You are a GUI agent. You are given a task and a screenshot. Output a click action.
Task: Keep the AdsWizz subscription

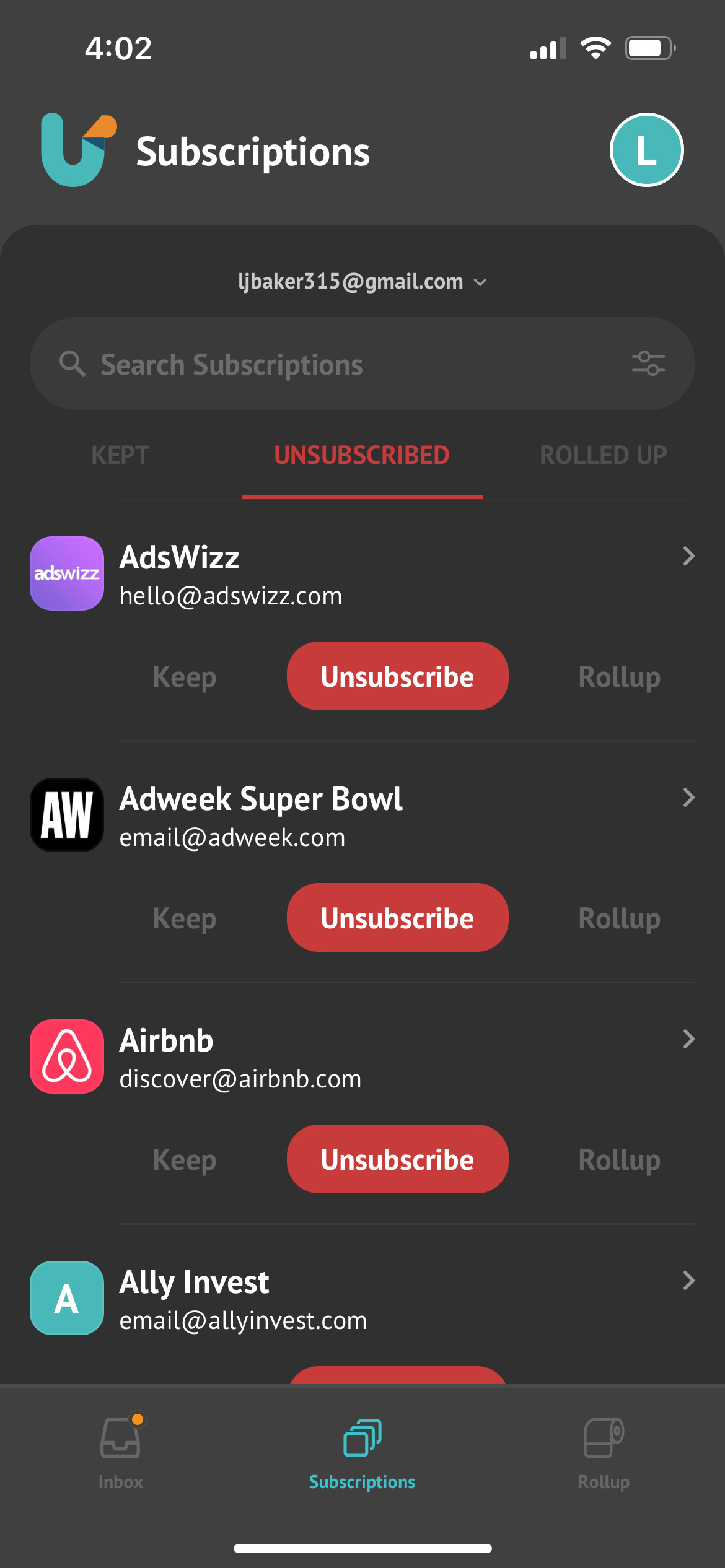coord(185,677)
